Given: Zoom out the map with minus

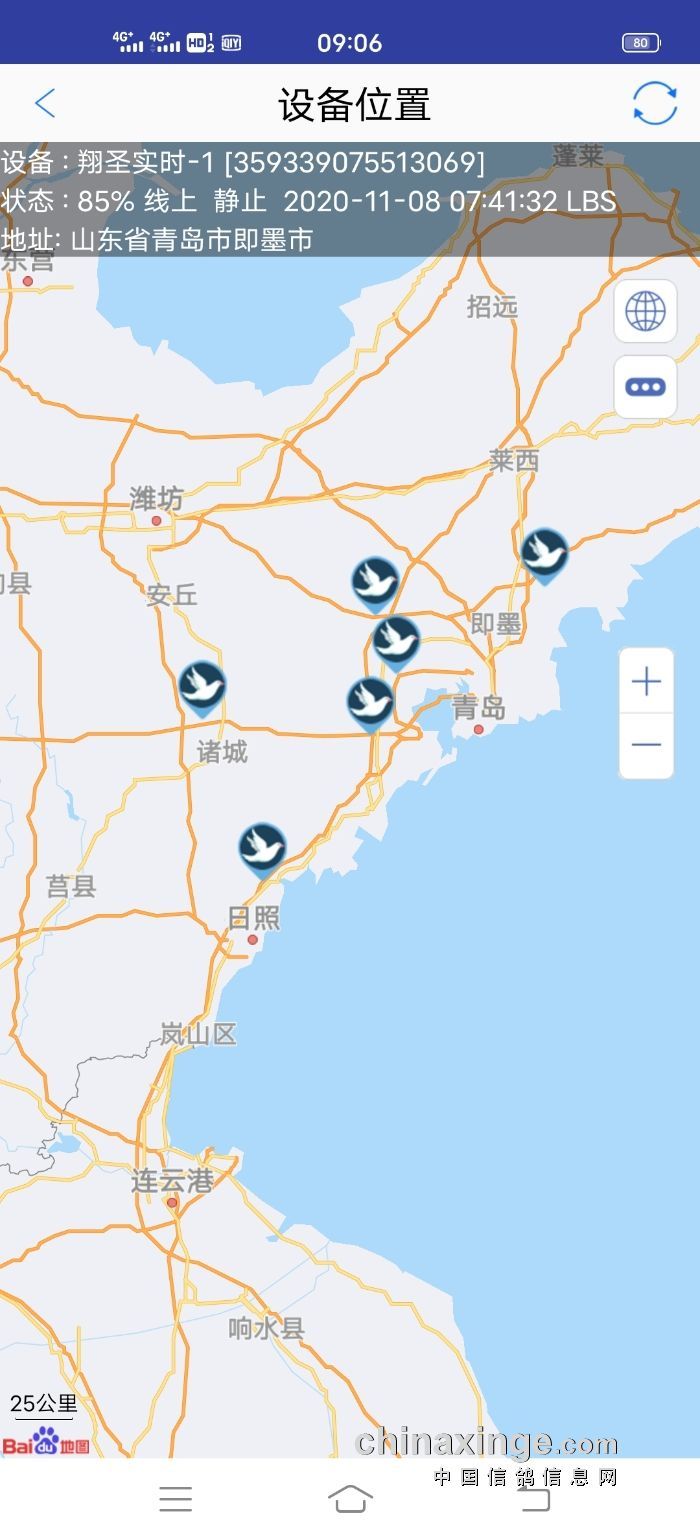Looking at the screenshot, I should coord(646,745).
